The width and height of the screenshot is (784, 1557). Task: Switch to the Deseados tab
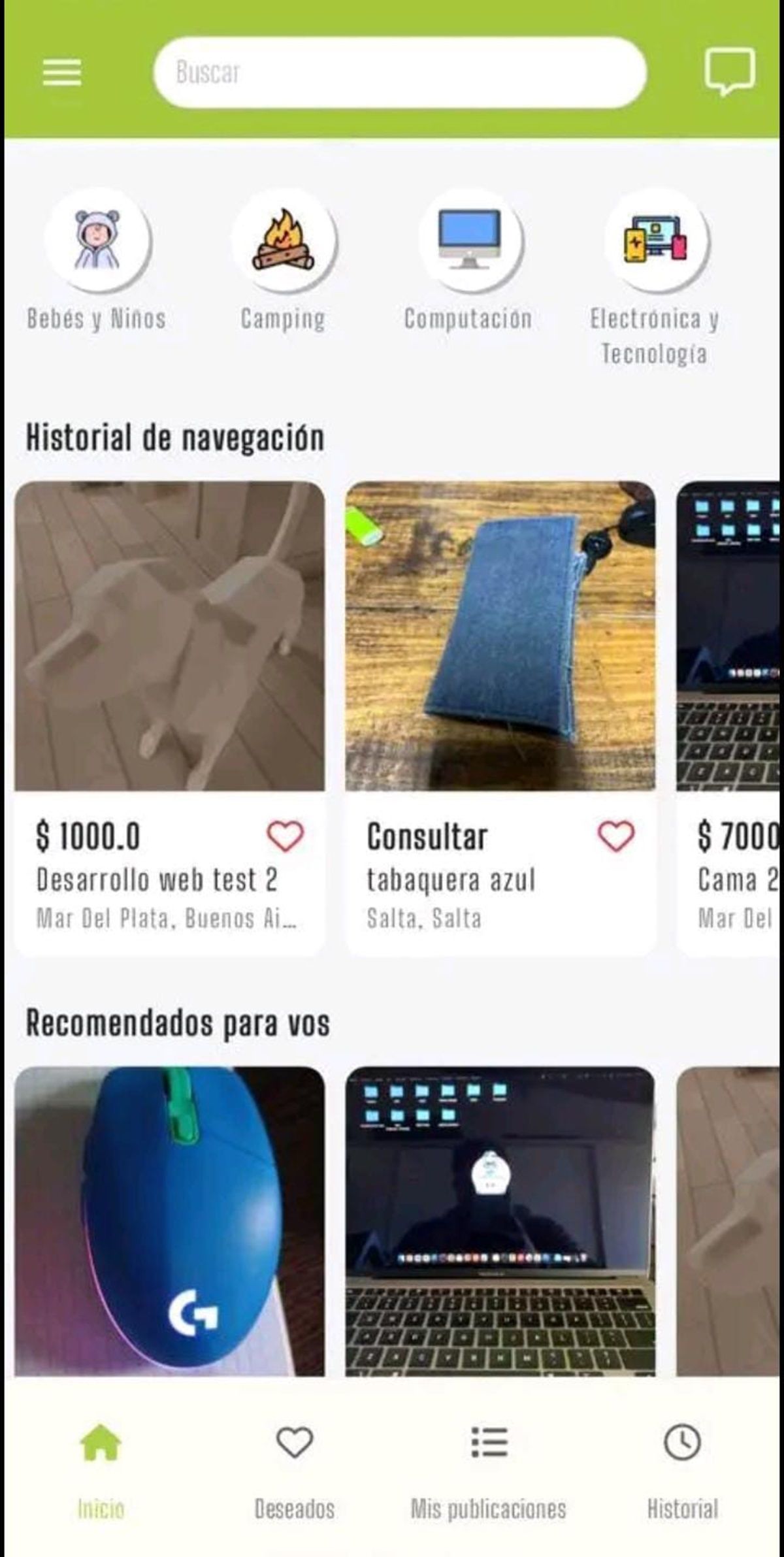coord(295,1471)
